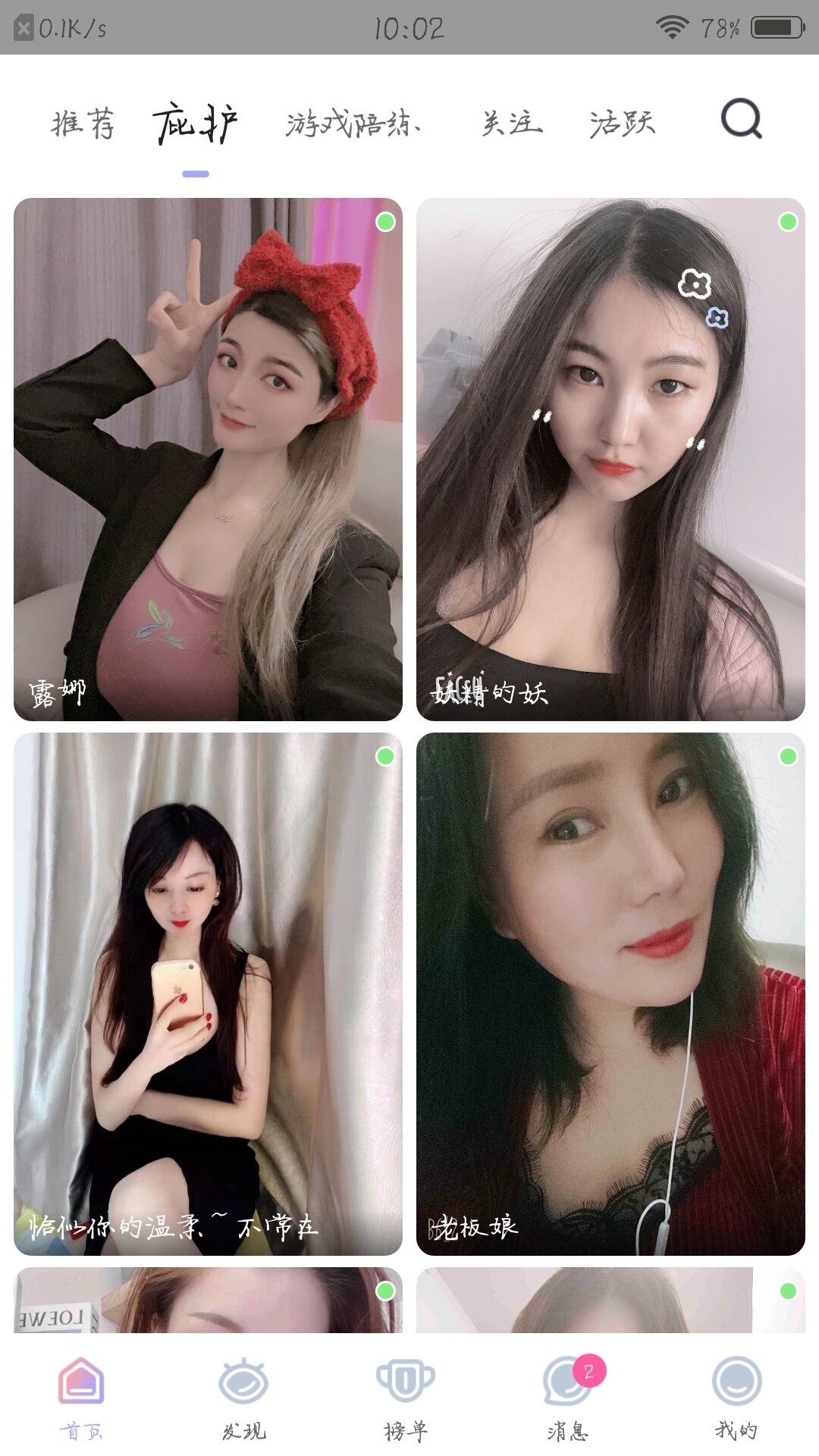Open 露娜's profile card
Image resolution: width=819 pixels, height=1456 pixels.
point(208,459)
